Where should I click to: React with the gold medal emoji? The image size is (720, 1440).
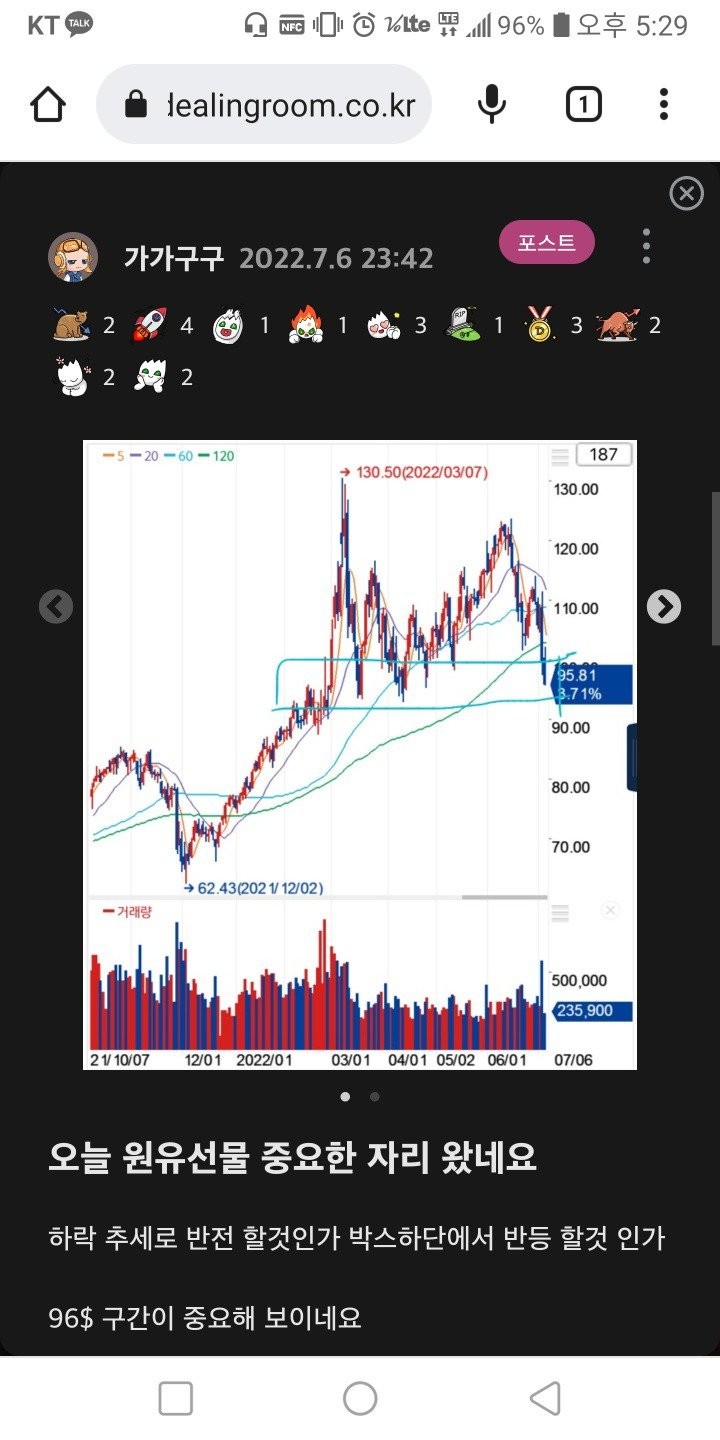tap(540, 326)
